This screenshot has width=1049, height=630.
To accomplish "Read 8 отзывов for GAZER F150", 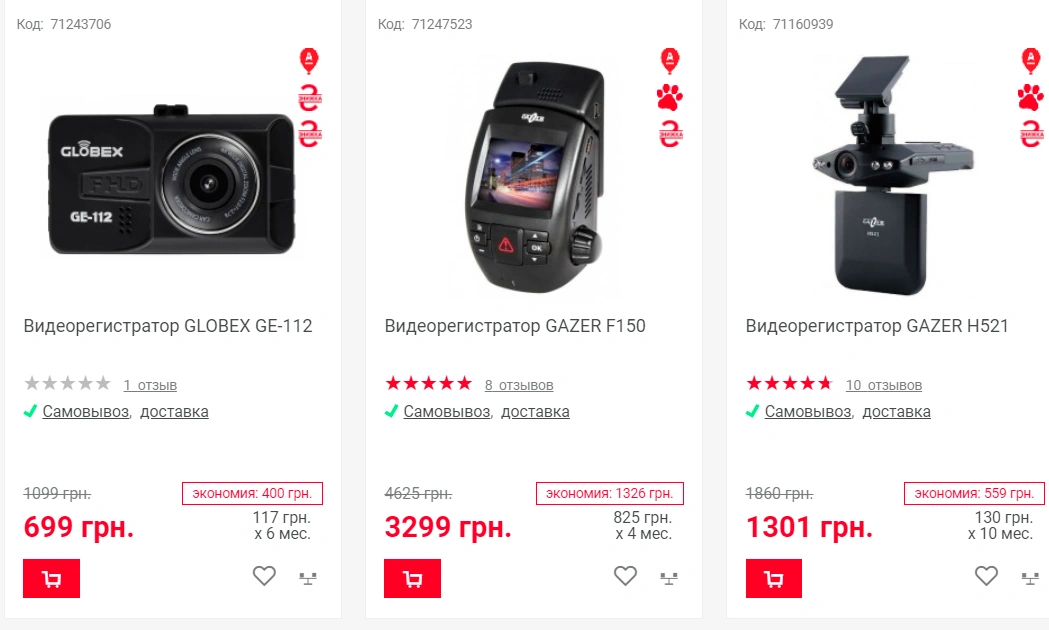I will coord(518,385).
